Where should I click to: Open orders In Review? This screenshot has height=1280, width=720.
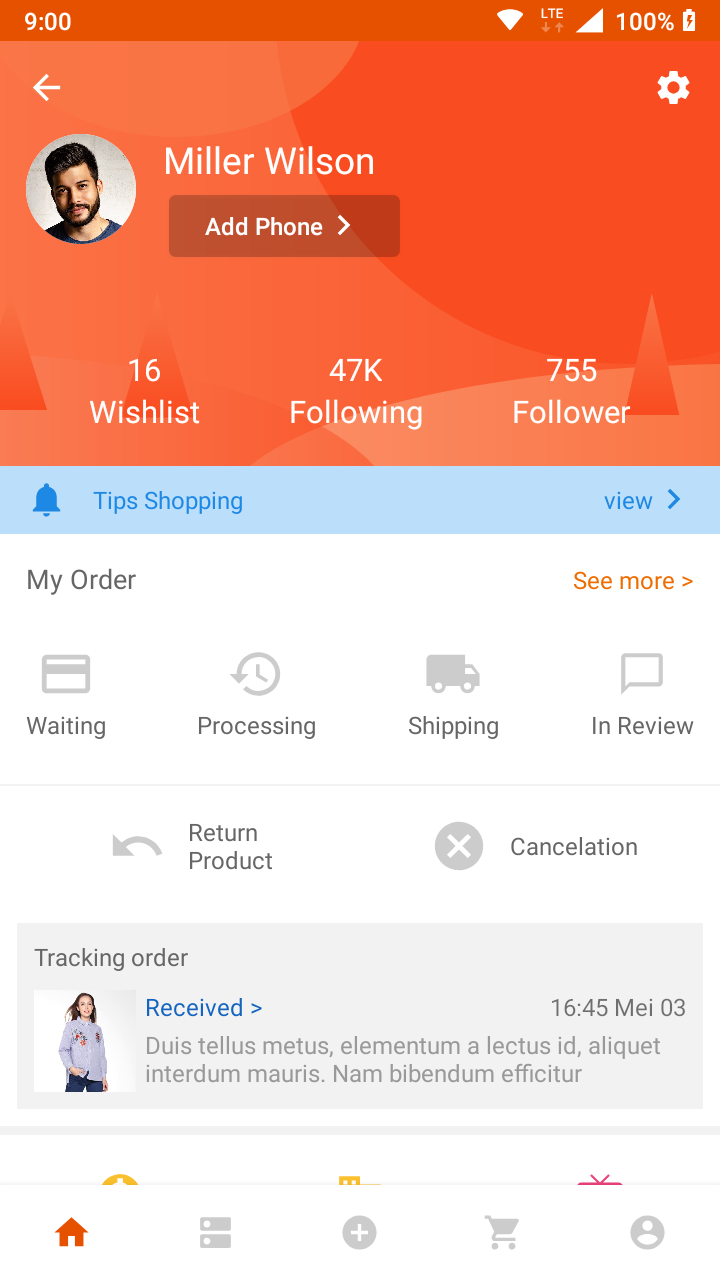coord(642,695)
